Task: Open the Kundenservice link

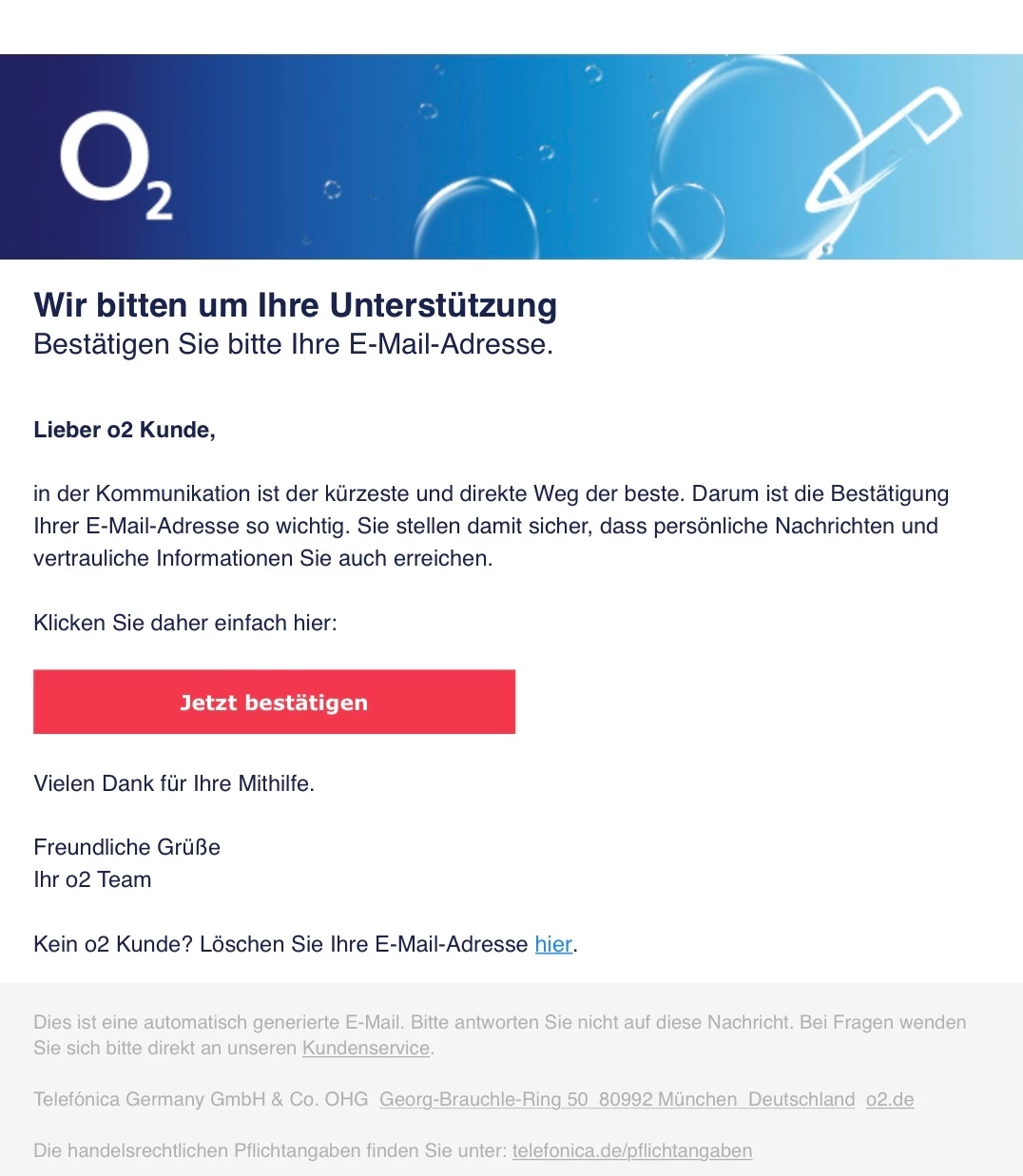Action: (366, 1048)
